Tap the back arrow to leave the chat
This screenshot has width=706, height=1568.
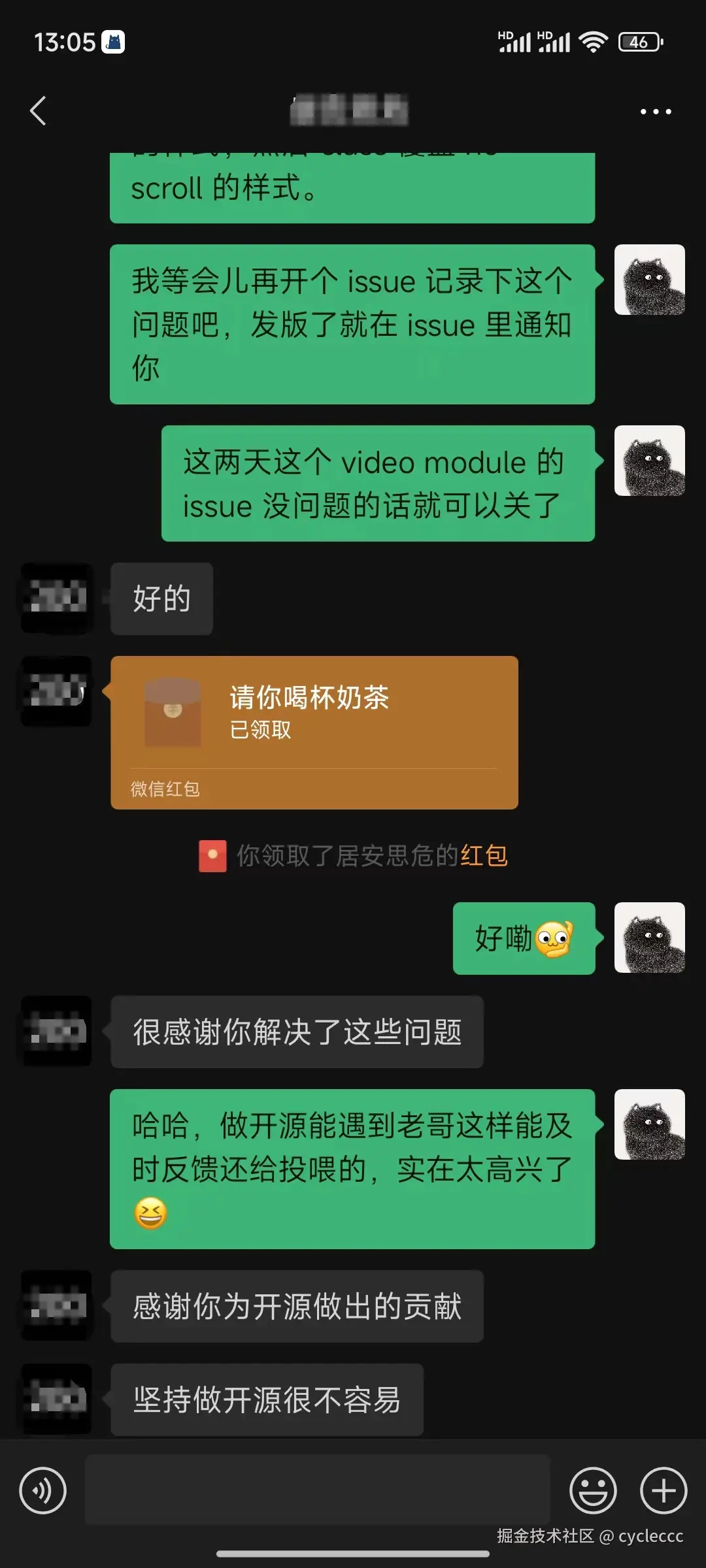coord(37,110)
